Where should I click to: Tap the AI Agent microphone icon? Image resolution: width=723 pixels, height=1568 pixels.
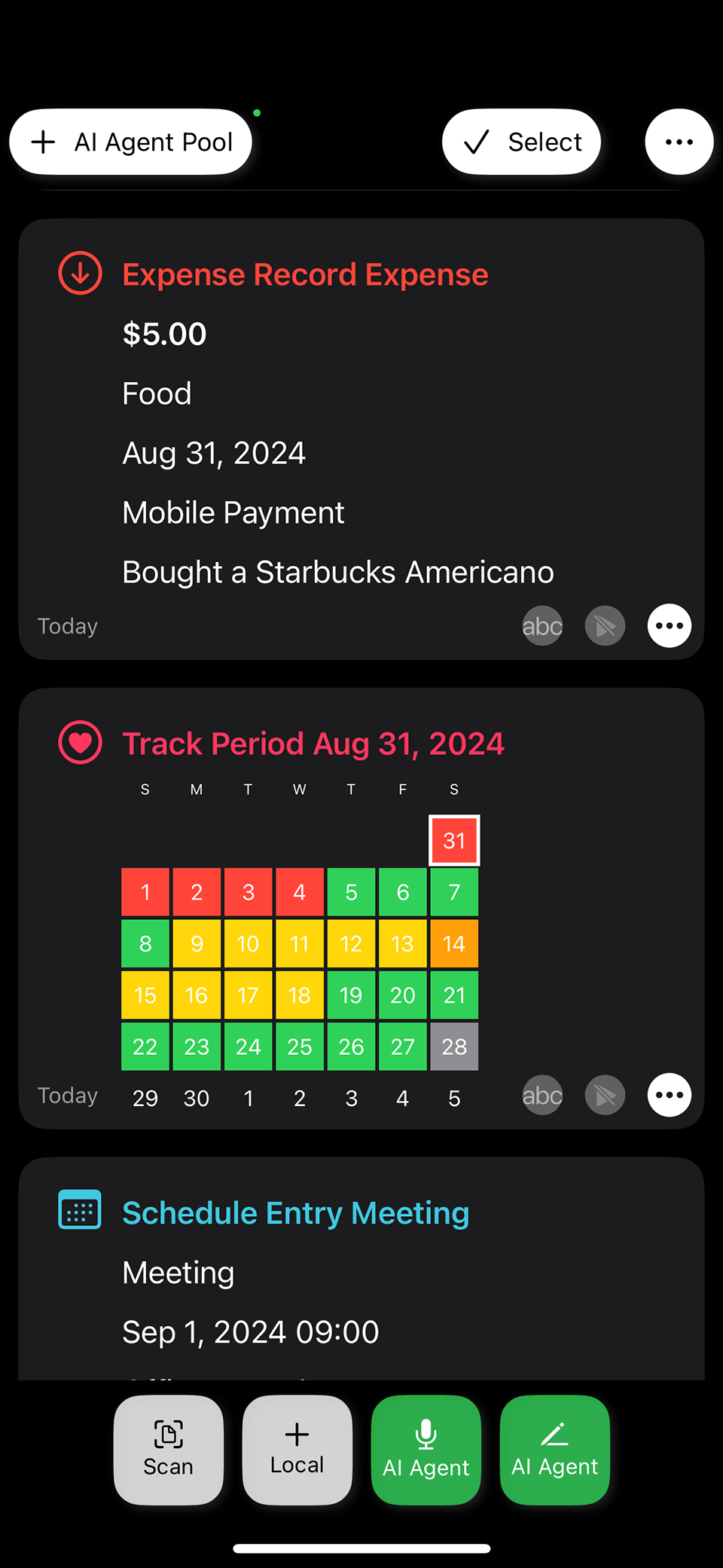[426, 1450]
